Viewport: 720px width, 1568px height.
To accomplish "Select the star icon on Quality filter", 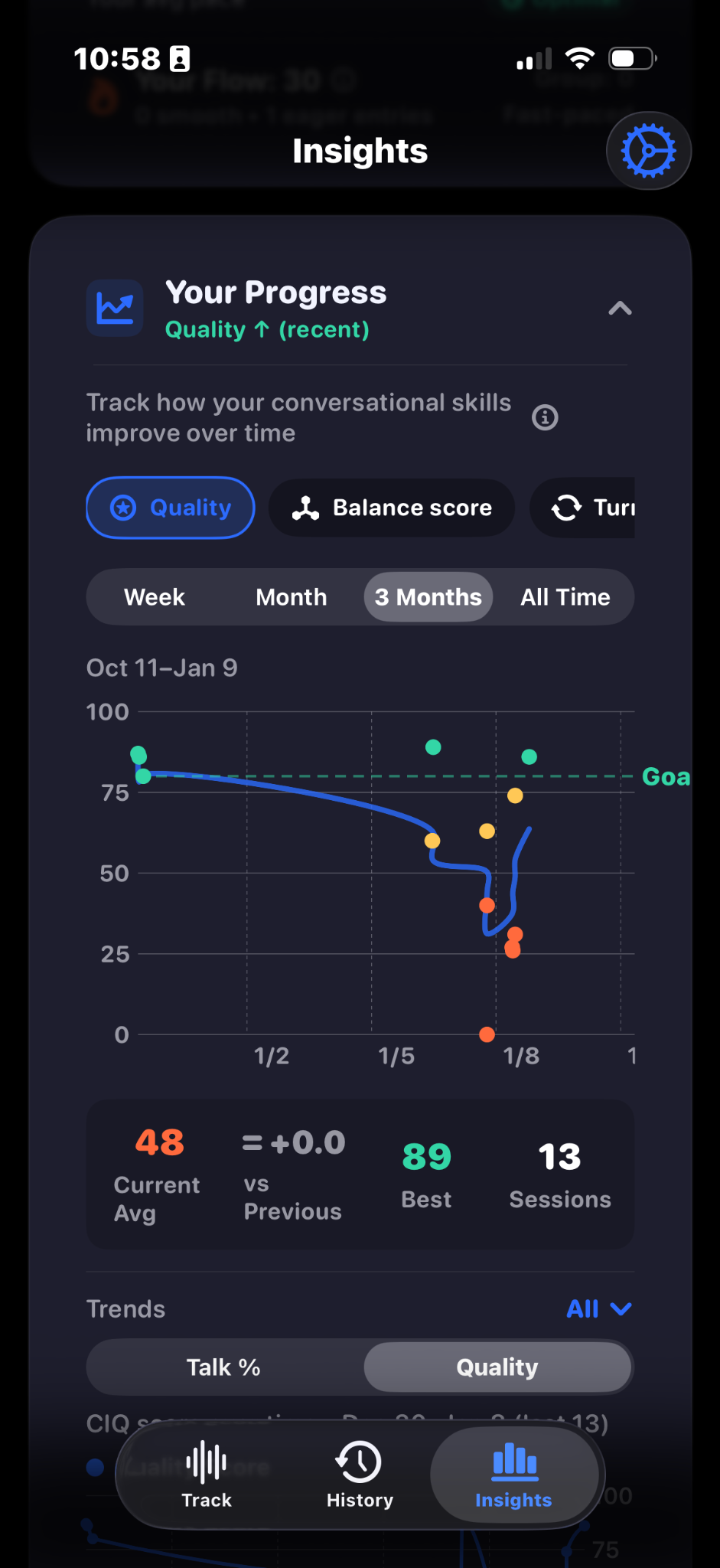I will (x=123, y=508).
